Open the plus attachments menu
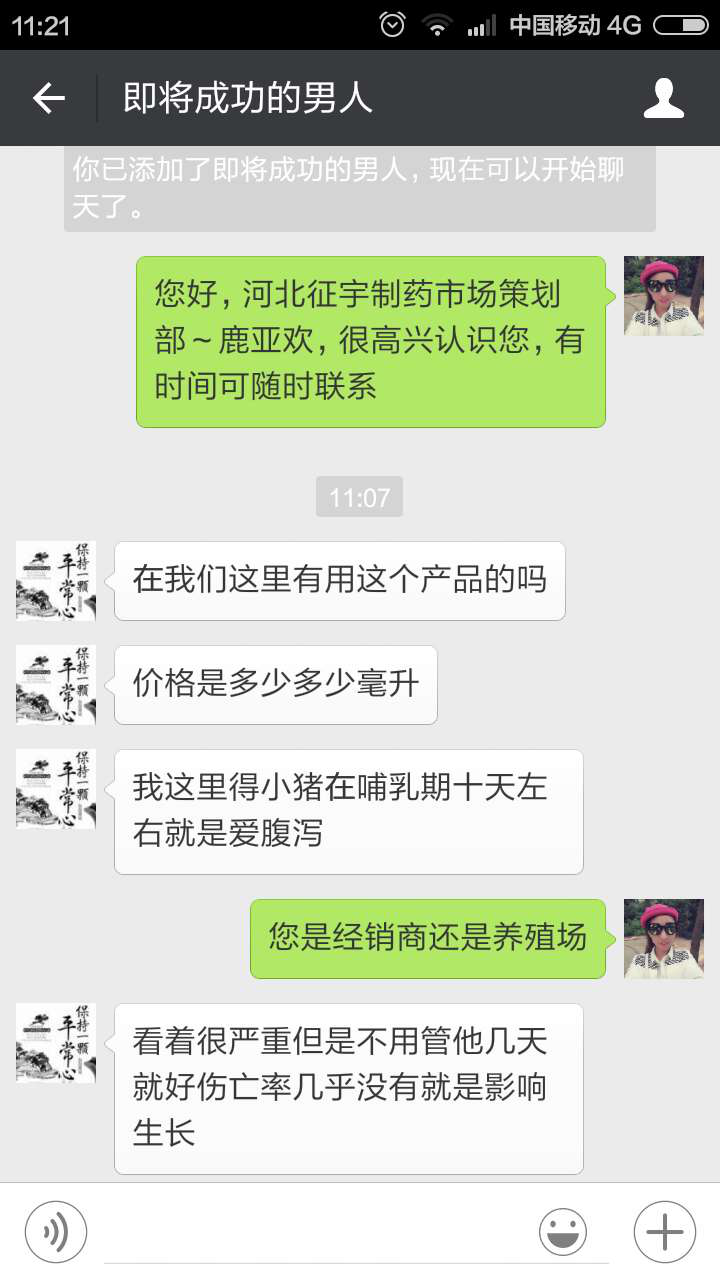720x1280 pixels. [x=665, y=1231]
